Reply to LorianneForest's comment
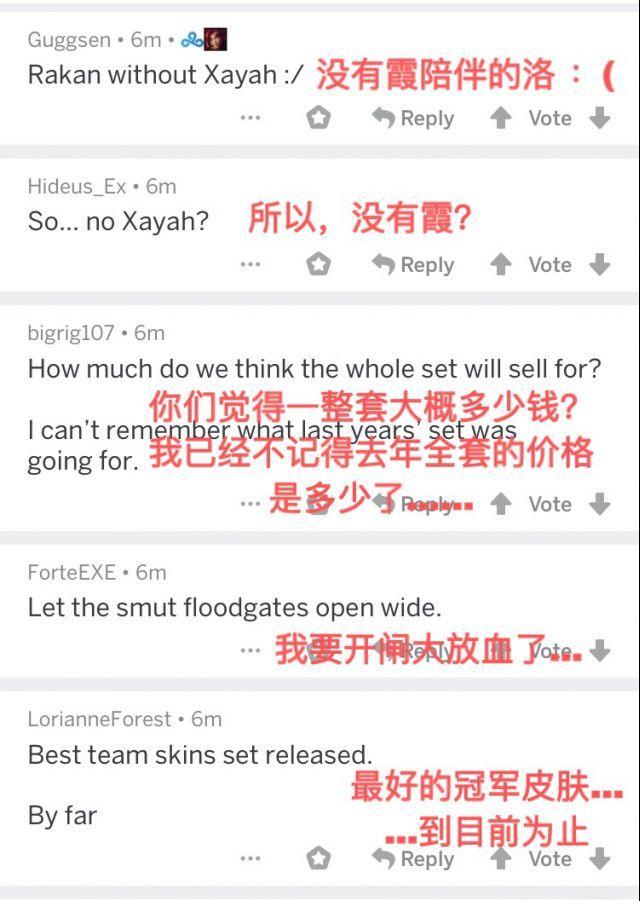This screenshot has height=901, width=640. [413, 858]
